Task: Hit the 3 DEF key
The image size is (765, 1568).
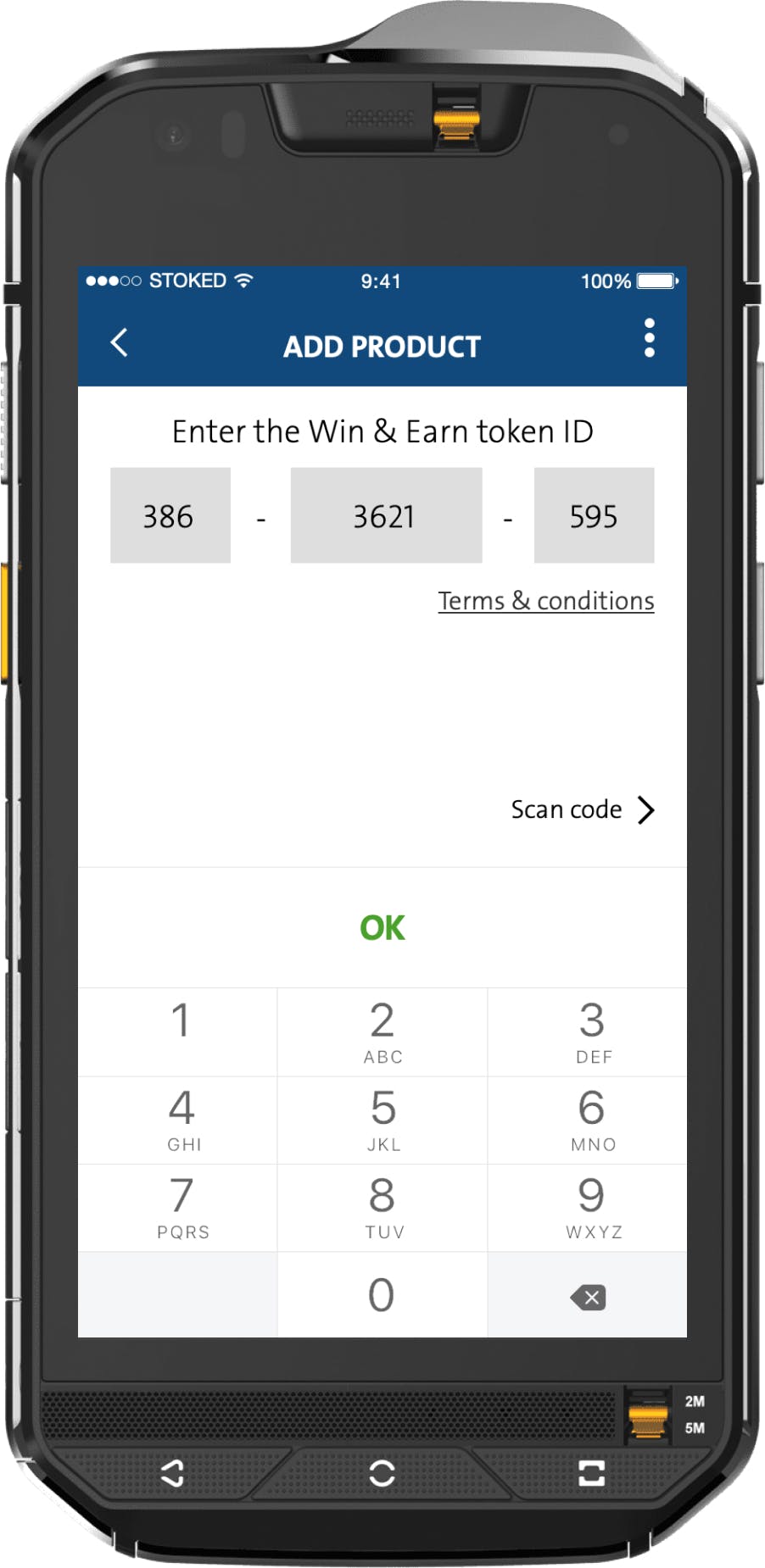Action: pos(591,1031)
